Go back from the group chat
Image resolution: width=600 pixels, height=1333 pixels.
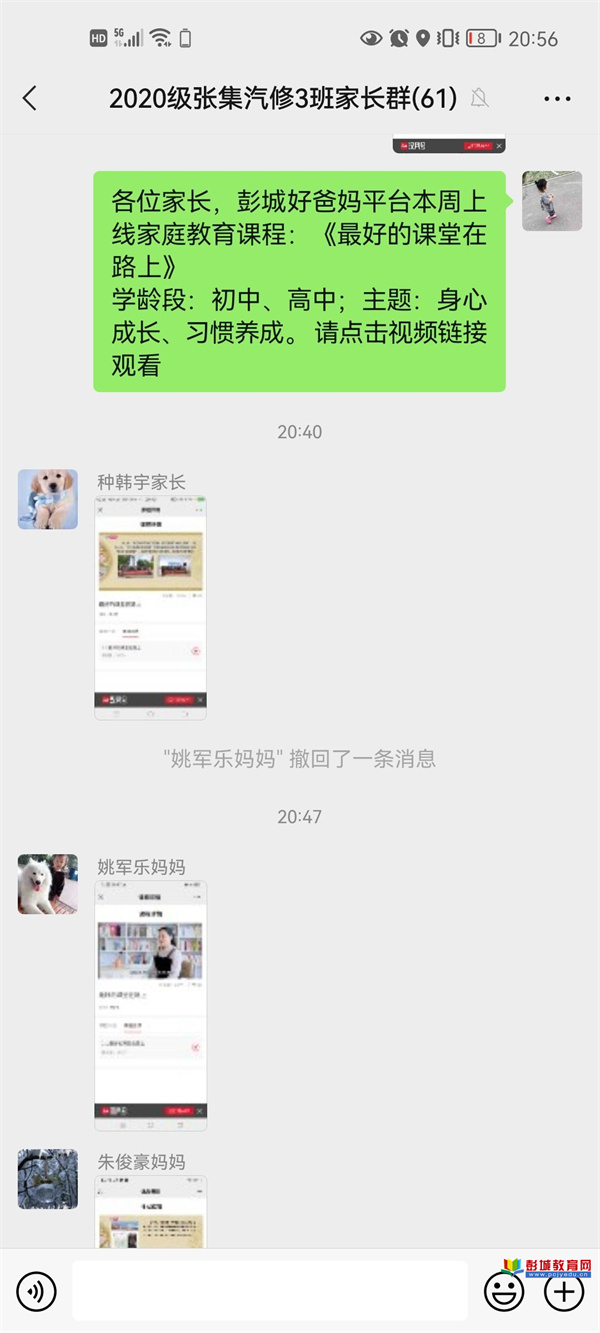click(x=30, y=98)
